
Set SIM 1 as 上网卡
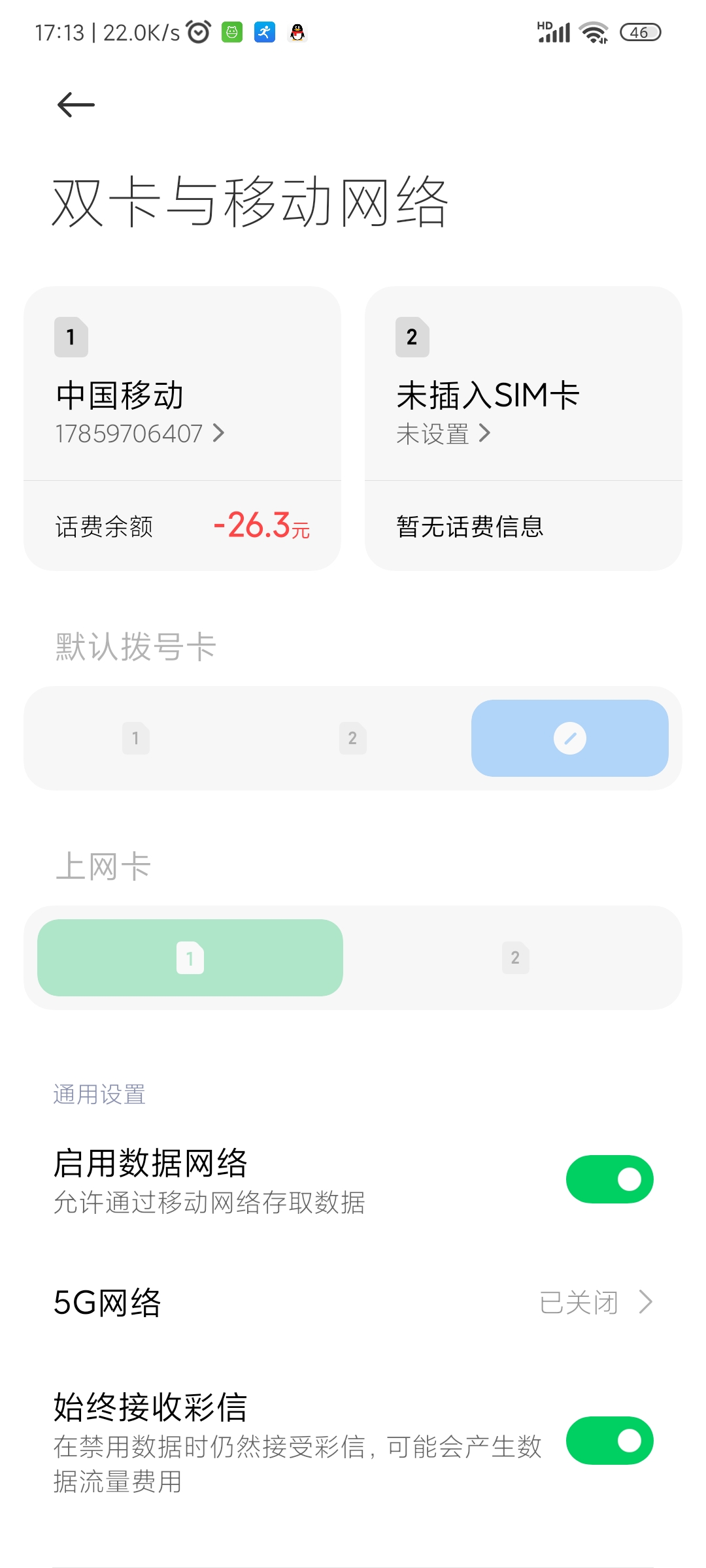click(190, 958)
